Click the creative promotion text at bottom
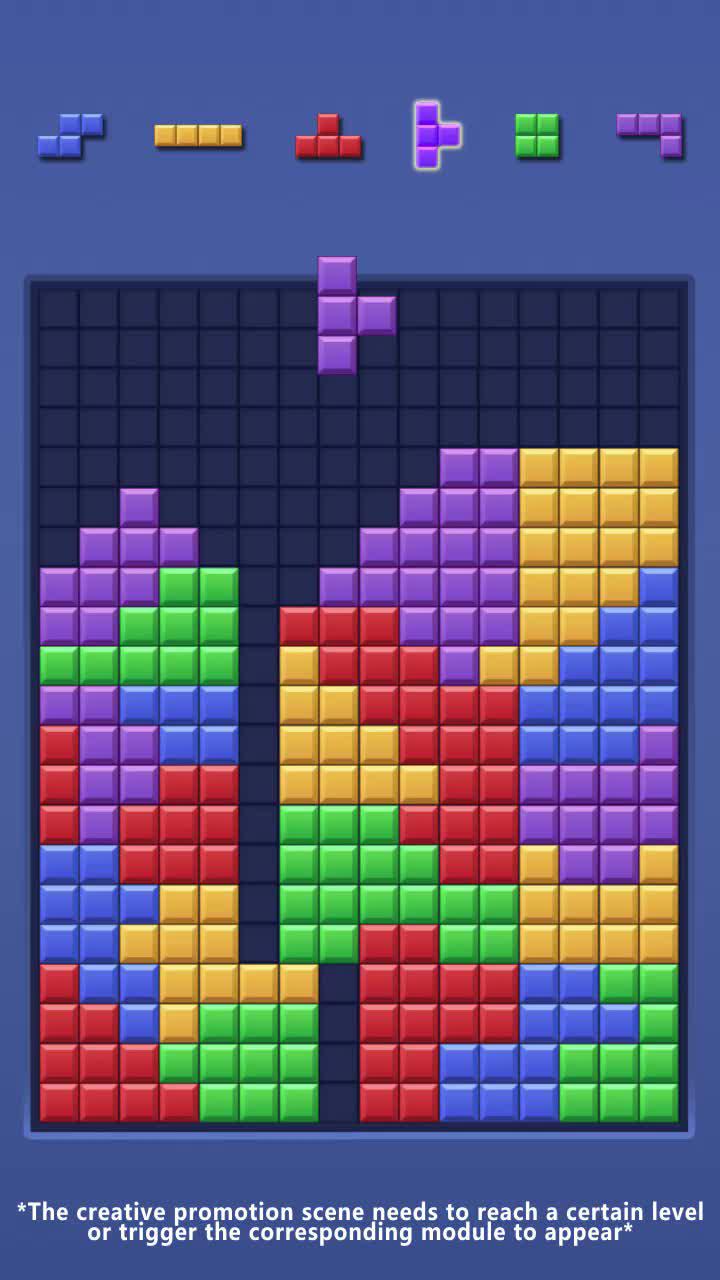The width and height of the screenshot is (720, 1280). point(360,1220)
